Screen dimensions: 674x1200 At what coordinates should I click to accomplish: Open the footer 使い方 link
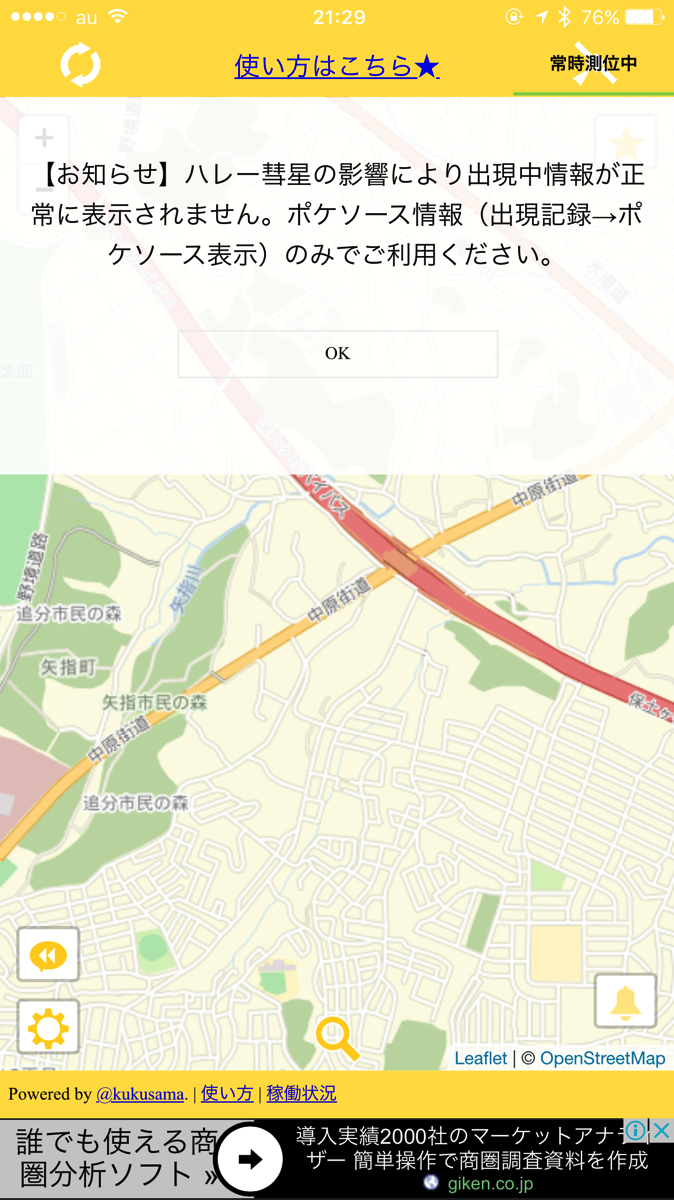coord(227,1094)
